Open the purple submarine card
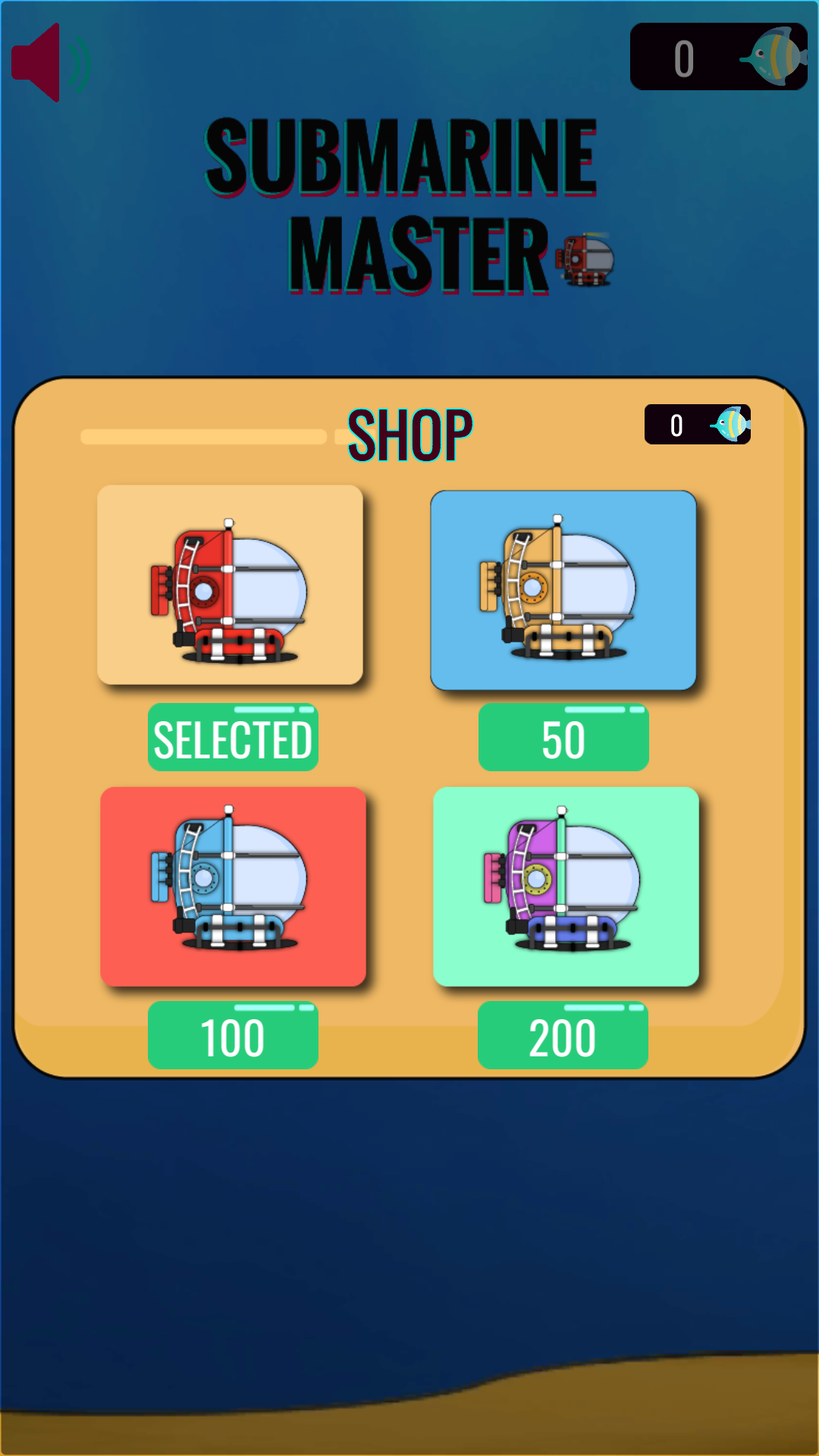Viewport: 819px width, 1456px height. pyautogui.click(x=566, y=886)
